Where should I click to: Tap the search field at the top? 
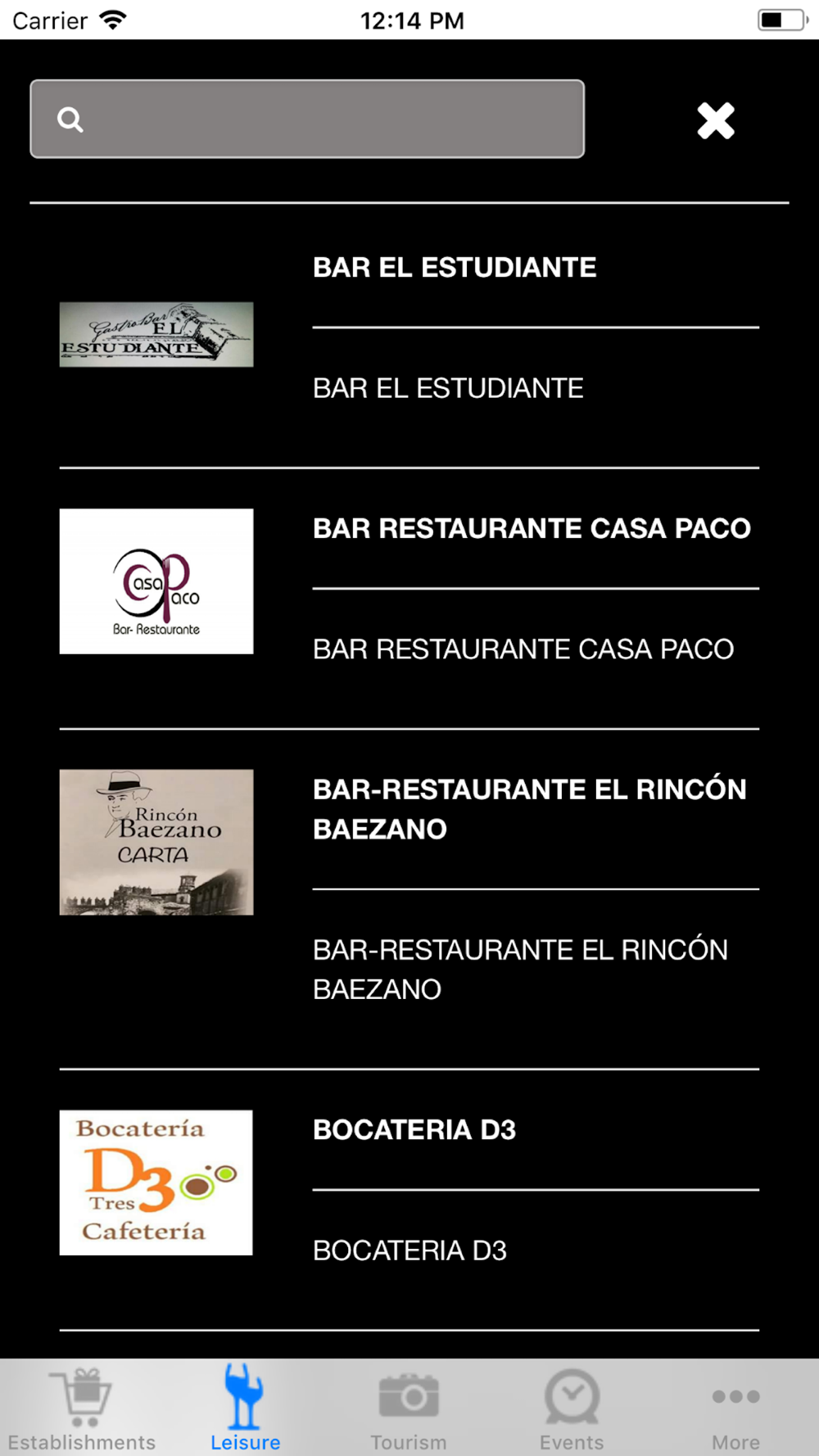pos(307,119)
